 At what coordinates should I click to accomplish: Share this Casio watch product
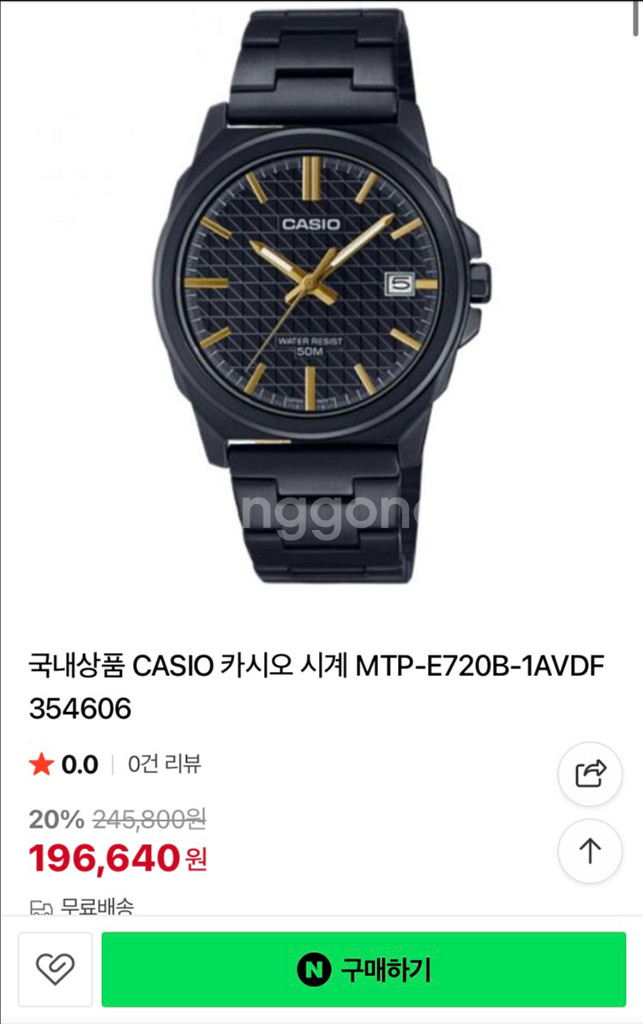pyautogui.click(x=590, y=773)
